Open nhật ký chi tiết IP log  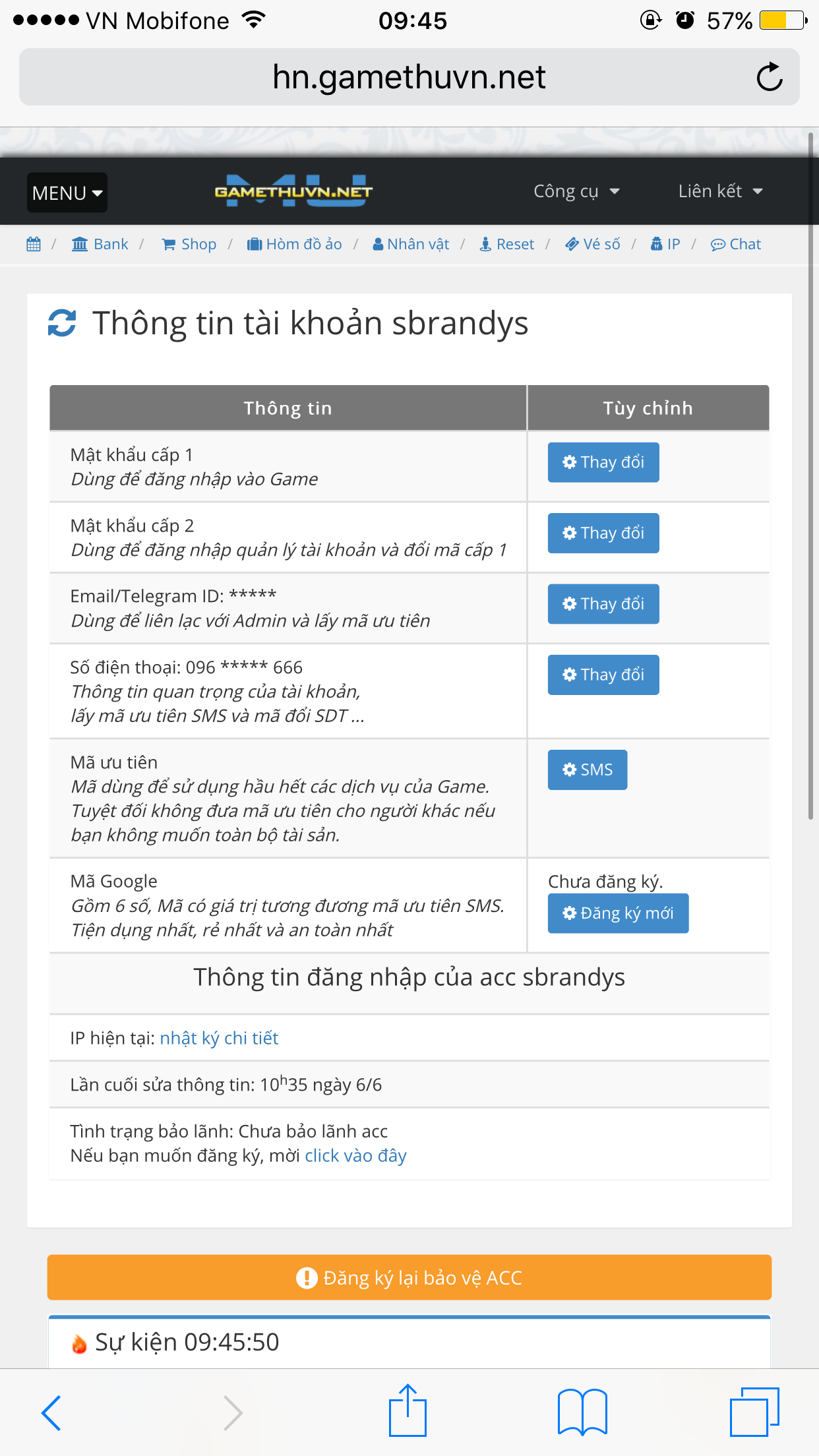[x=219, y=1038]
